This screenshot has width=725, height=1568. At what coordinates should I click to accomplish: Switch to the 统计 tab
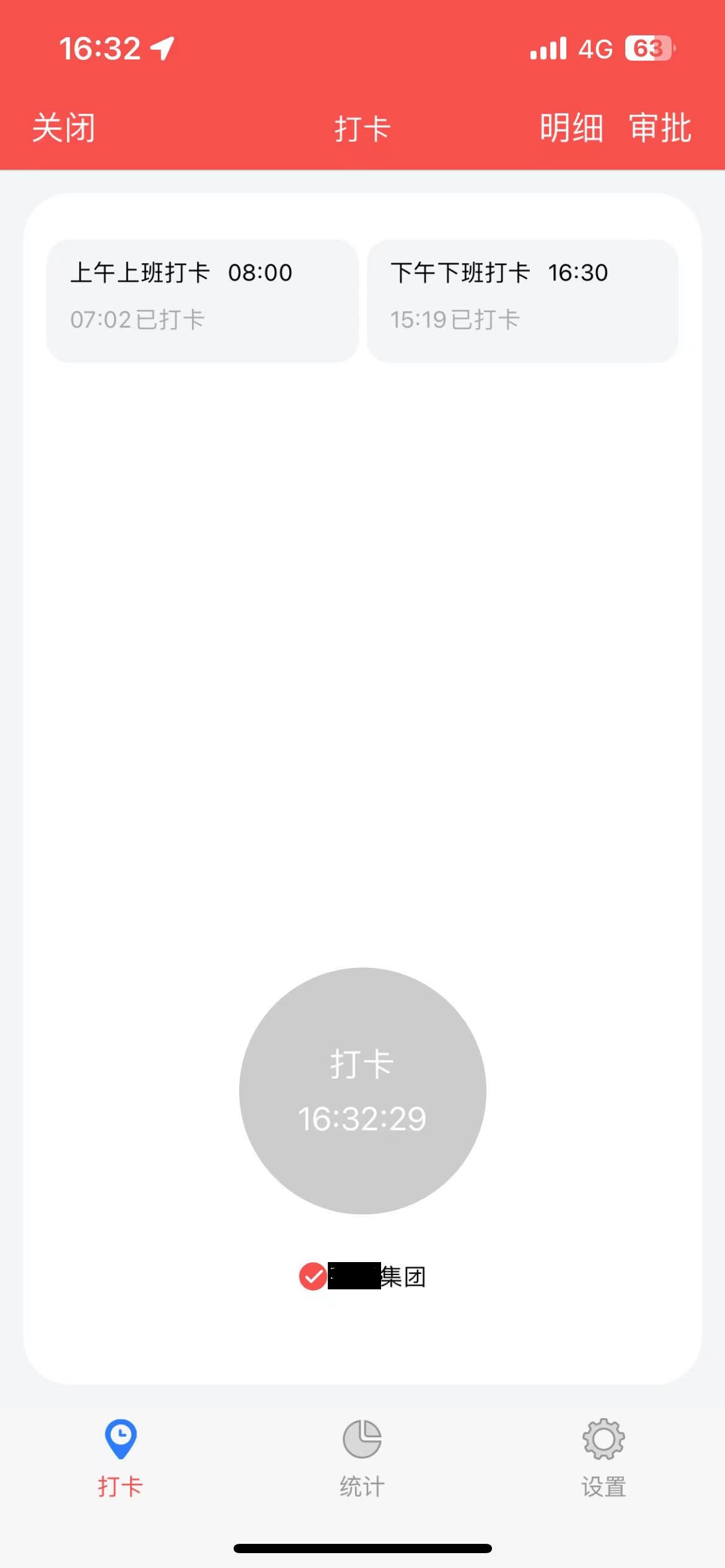point(362,1457)
